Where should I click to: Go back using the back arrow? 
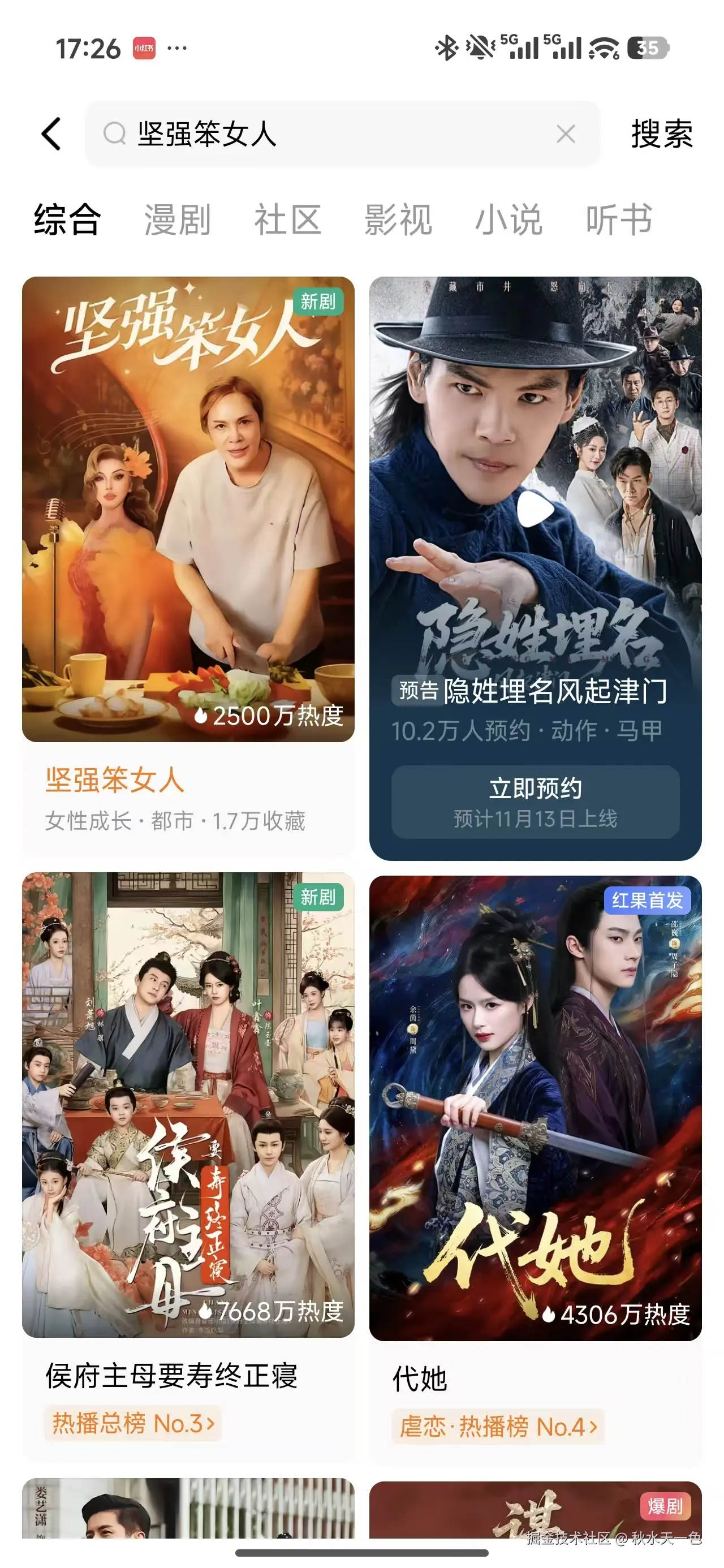point(51,134)
